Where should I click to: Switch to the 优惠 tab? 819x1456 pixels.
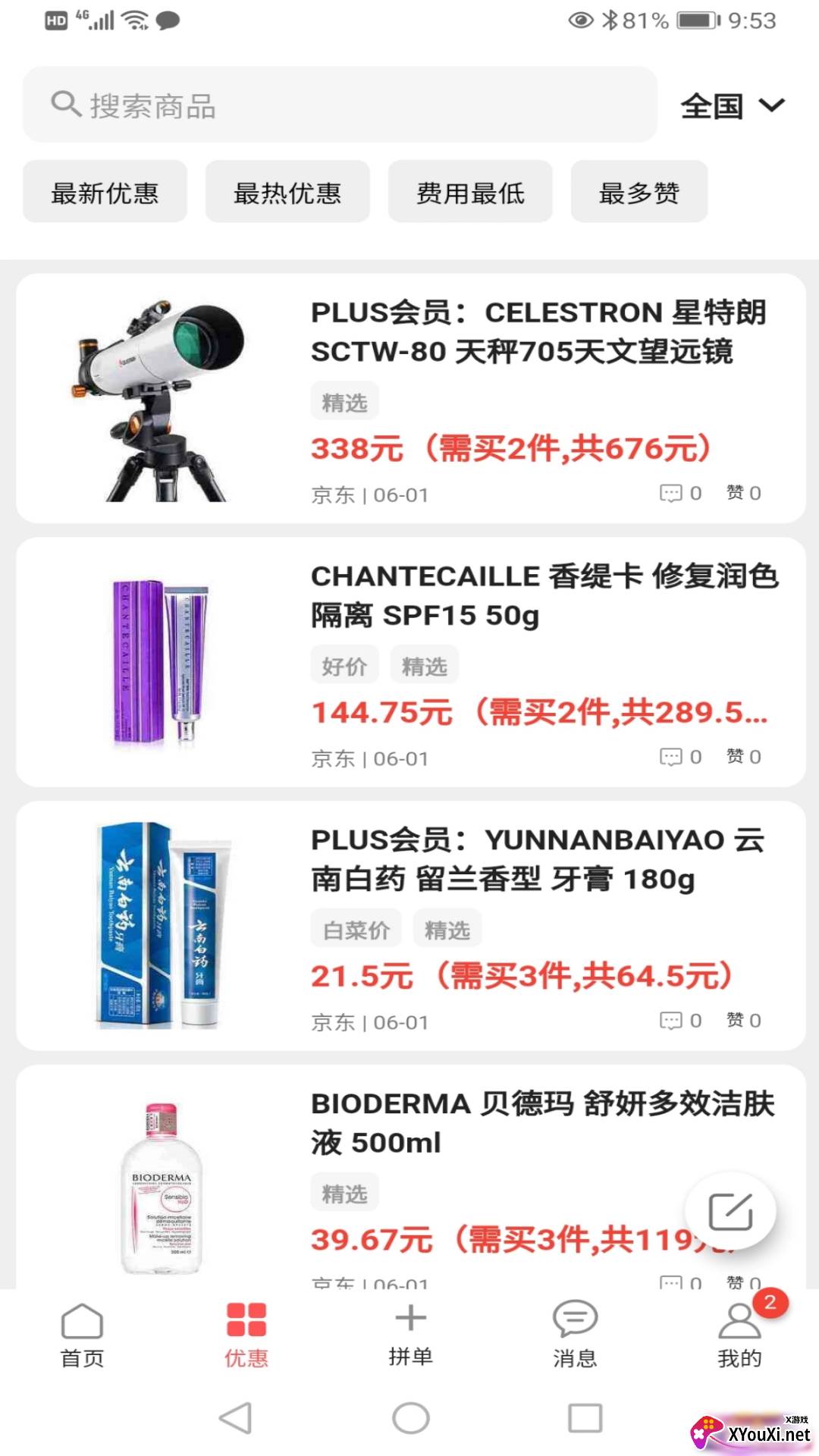[246, 1336]
